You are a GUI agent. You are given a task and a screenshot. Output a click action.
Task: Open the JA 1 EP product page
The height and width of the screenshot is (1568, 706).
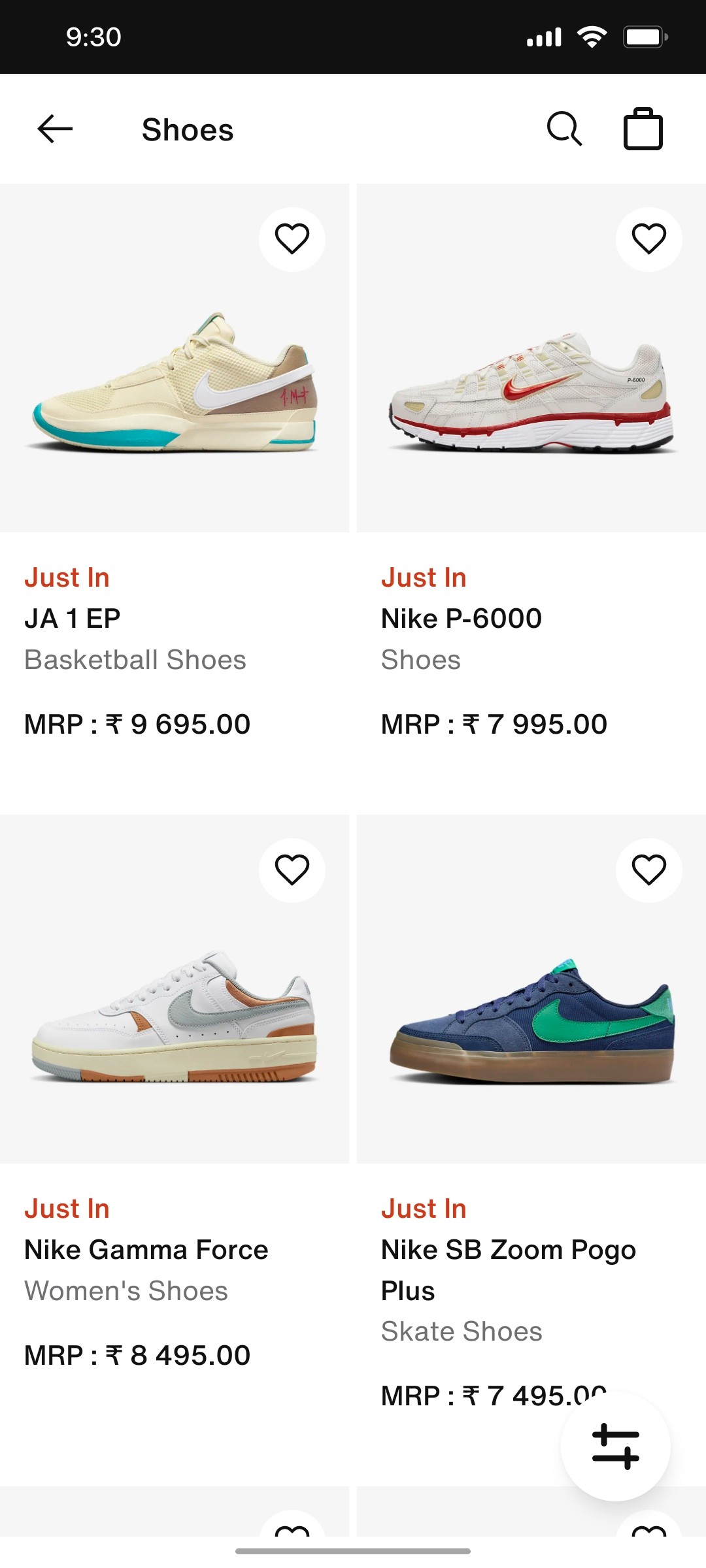[x=176, y=392]
